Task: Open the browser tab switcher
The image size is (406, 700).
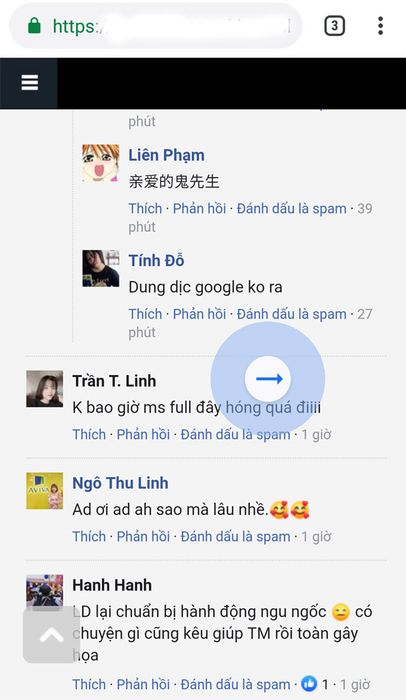Action: [334, 26]
